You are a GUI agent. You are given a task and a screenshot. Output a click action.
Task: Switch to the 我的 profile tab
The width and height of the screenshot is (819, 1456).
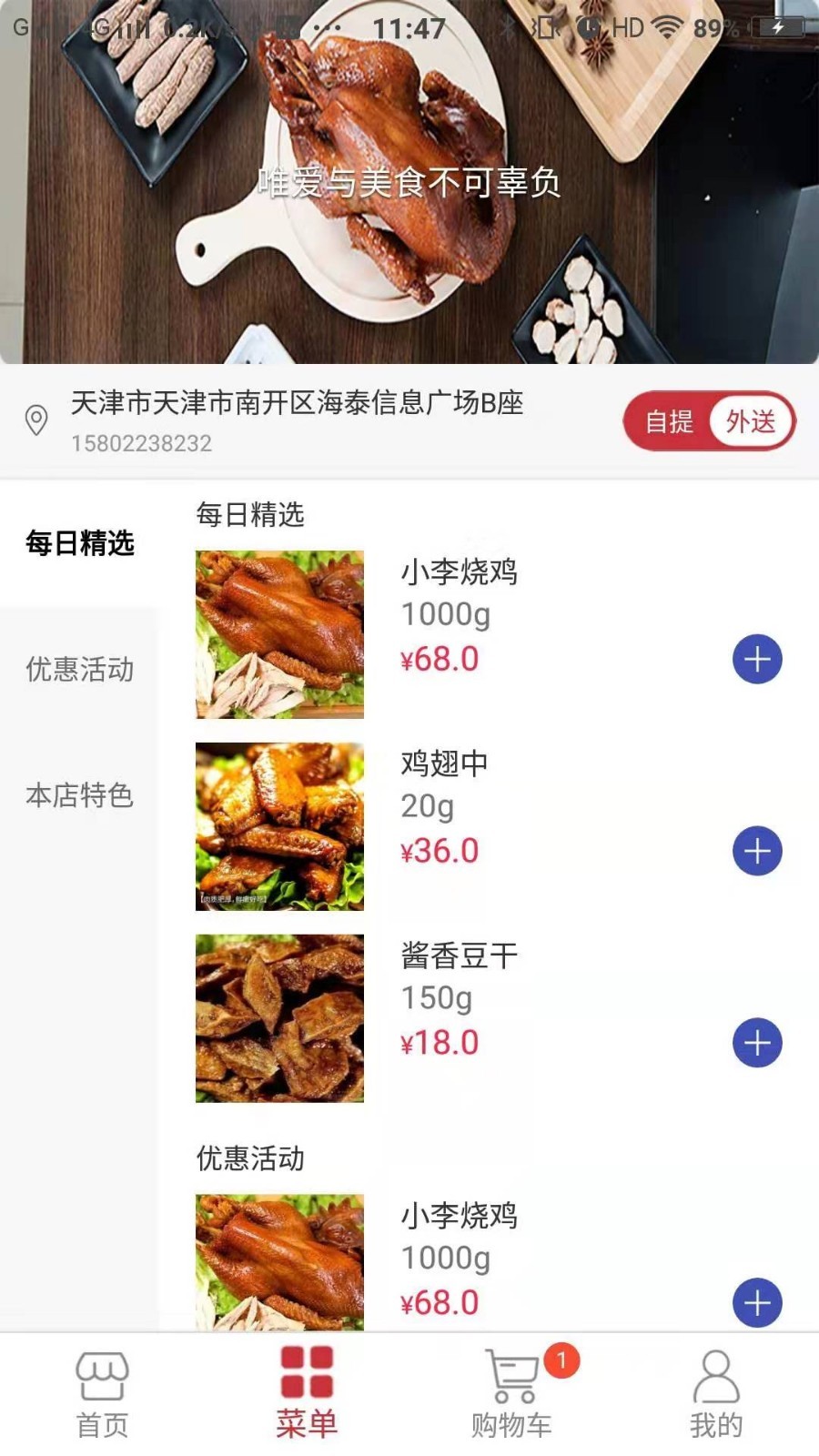(x=716, y=1394)
